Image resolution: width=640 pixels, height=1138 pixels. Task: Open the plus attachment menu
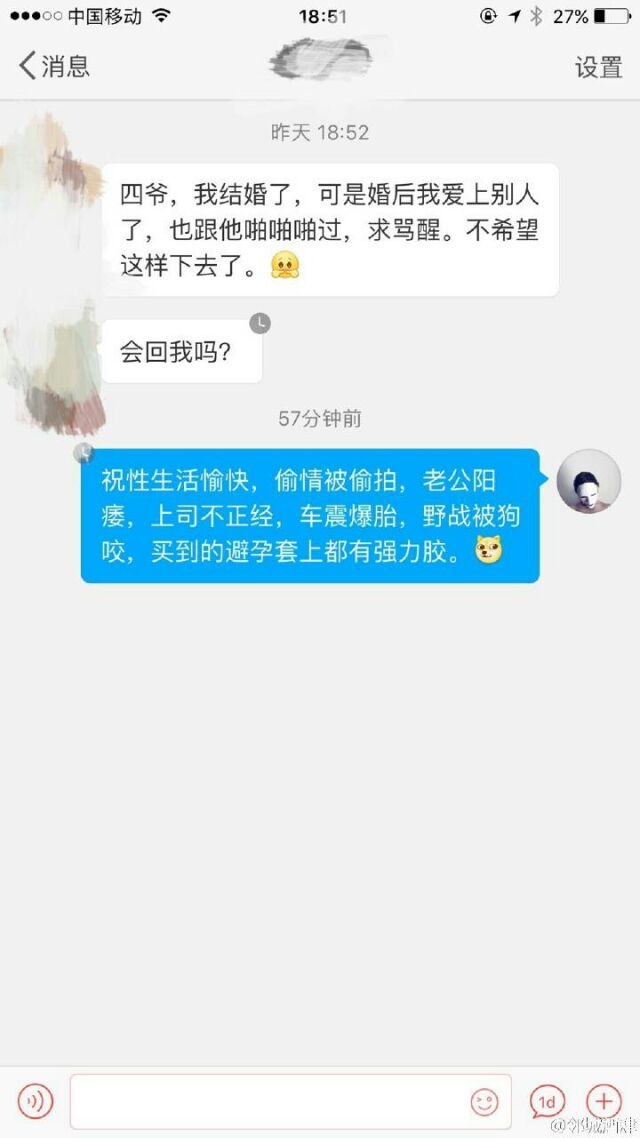[x=604, y=1102]
